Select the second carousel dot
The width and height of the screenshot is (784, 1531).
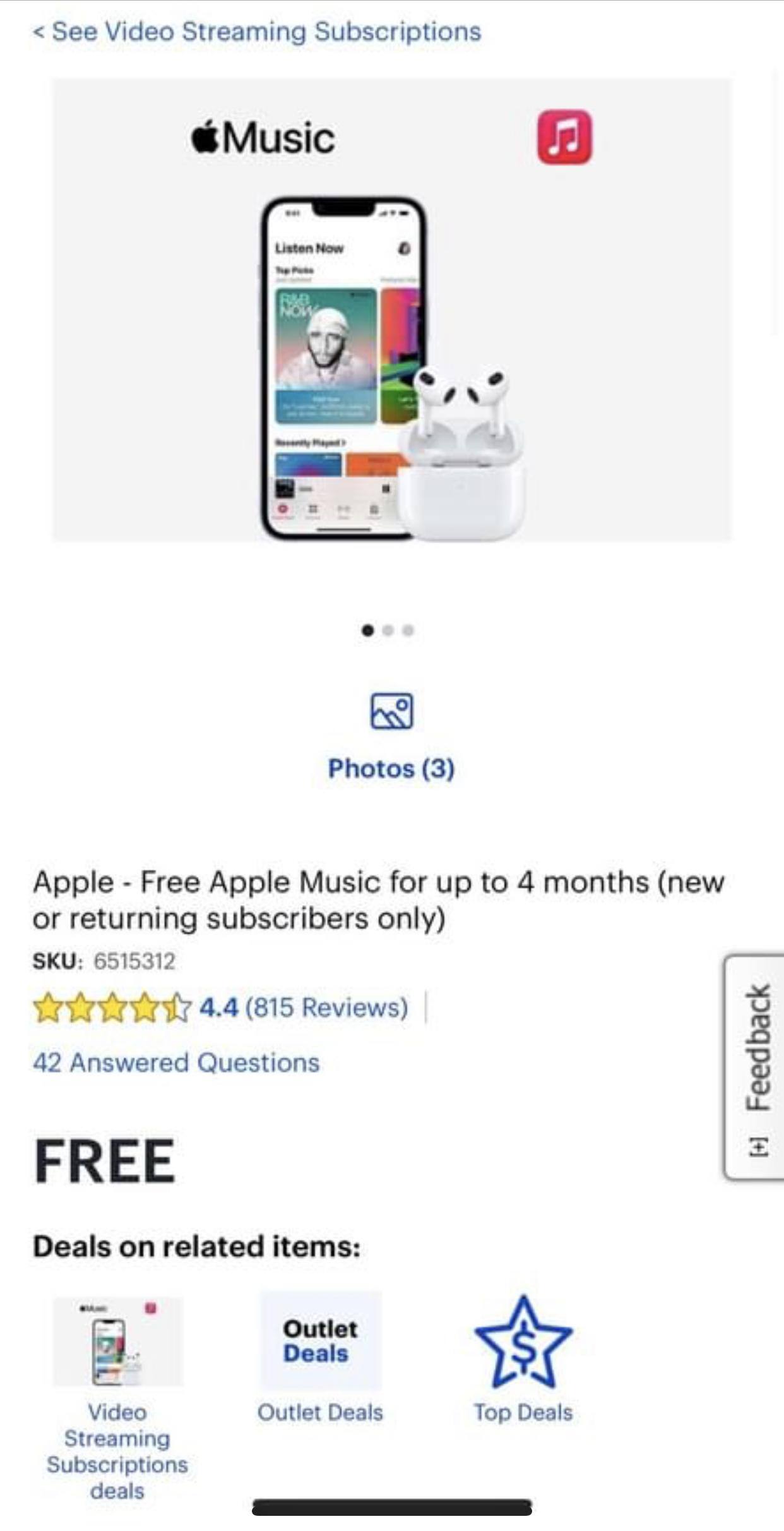coord(388,630)
